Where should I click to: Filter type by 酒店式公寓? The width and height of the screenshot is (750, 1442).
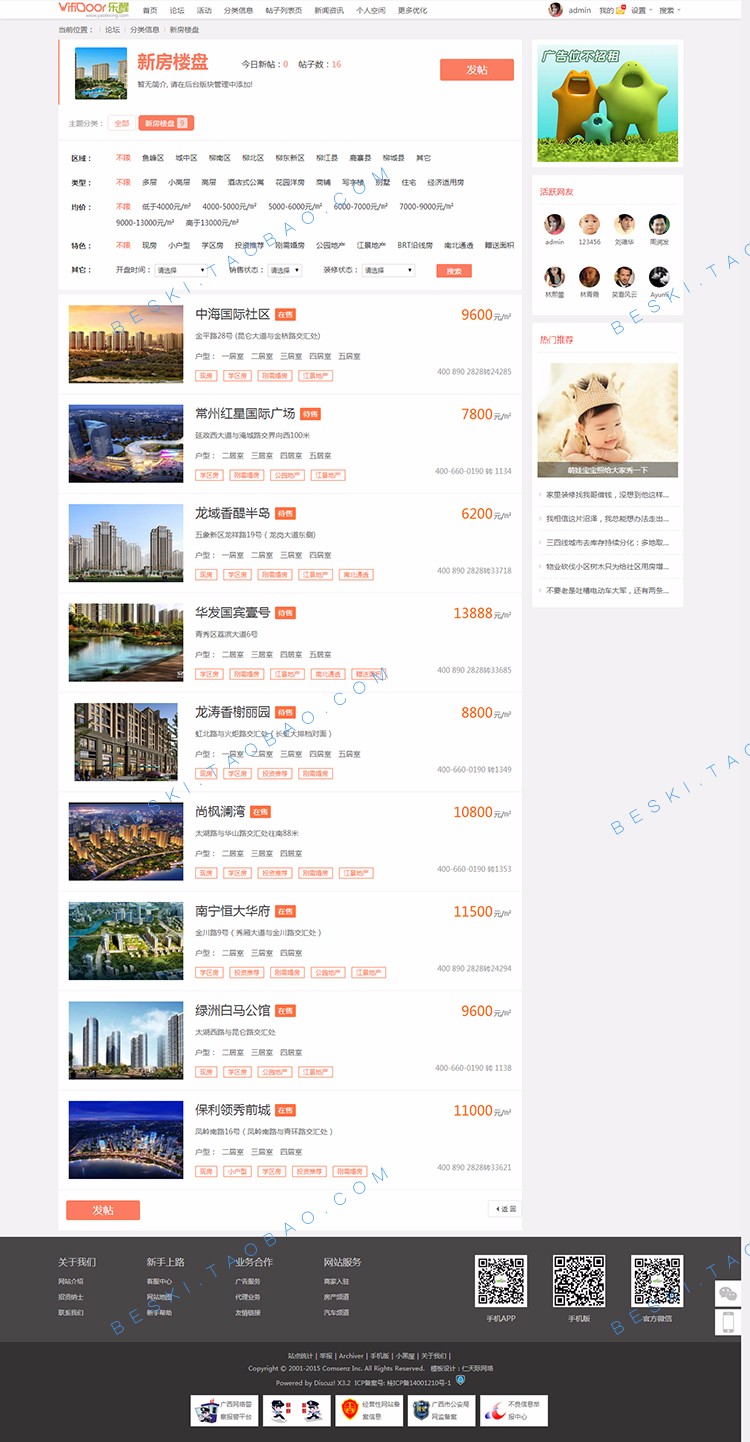click(x=246, y=183)
